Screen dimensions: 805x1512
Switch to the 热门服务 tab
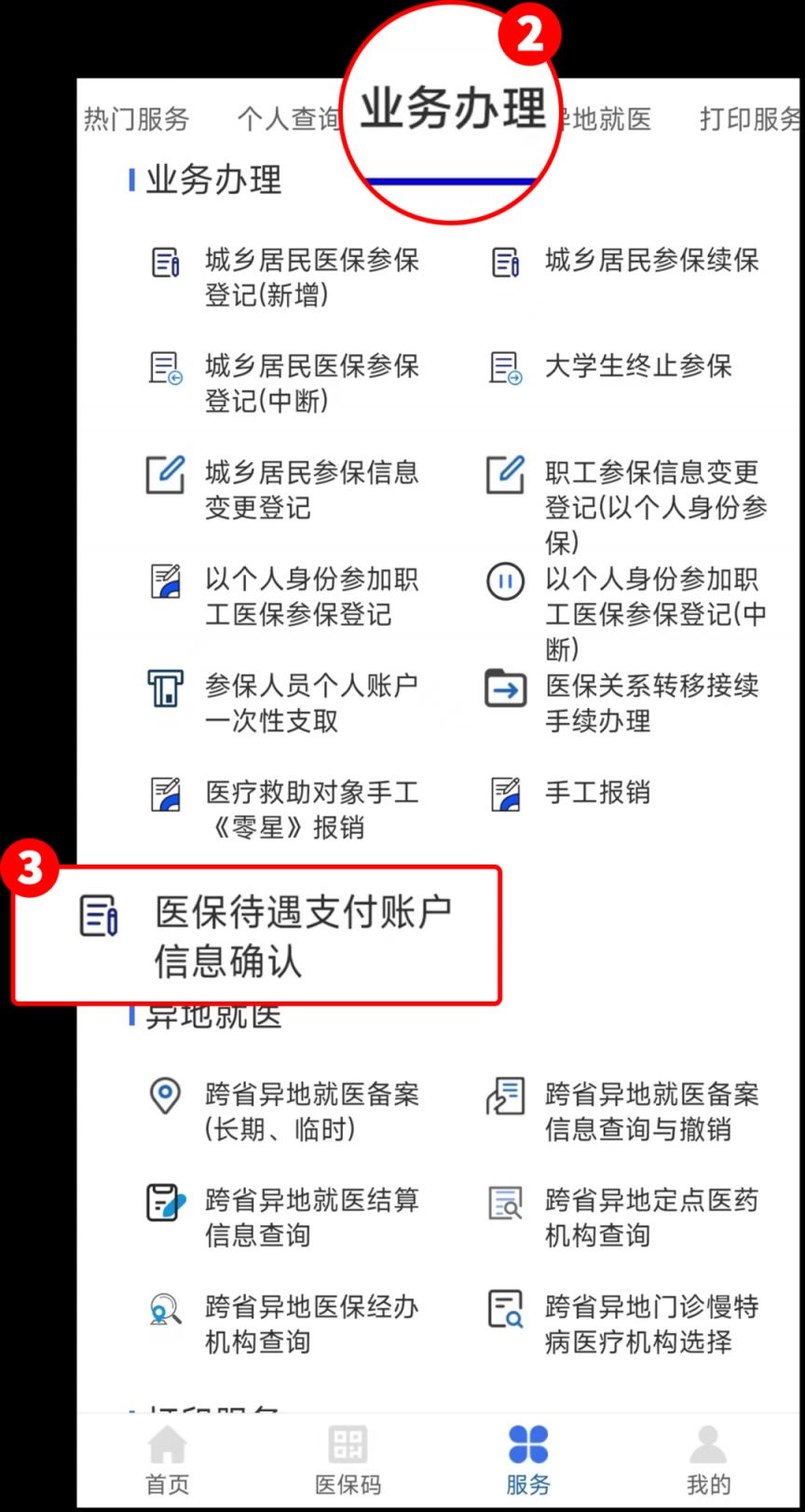click(136, 119)
